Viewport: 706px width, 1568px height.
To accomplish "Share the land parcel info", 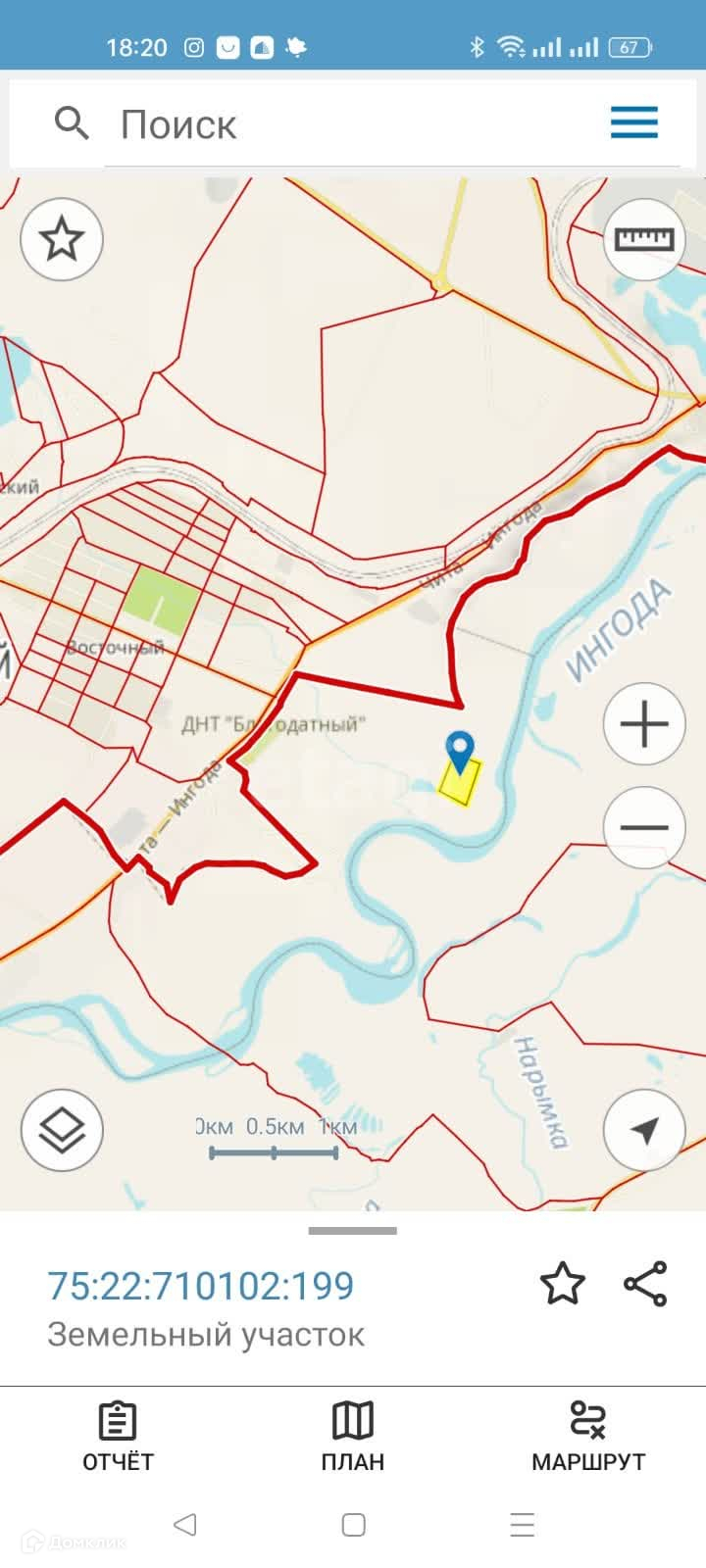I will click(x=645, y=1284).
